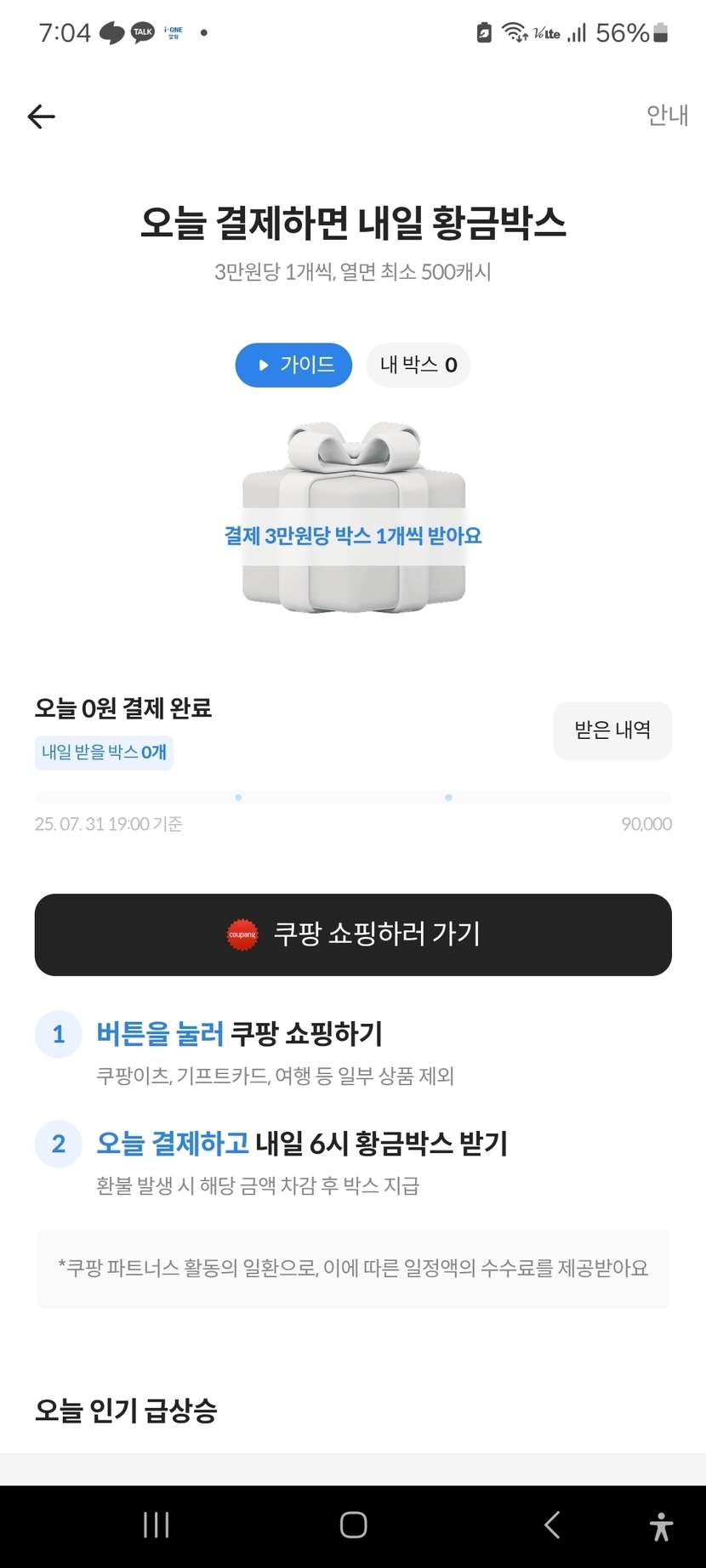Go back with the top-left arrow
The height and width of the screenshot is (1568, 706).
tap(41, 116)
